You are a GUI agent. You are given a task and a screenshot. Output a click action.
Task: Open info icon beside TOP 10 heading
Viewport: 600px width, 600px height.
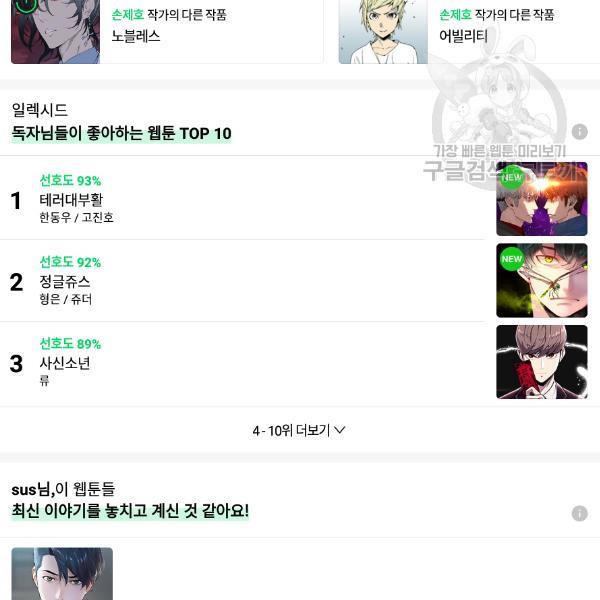(x=579, y=132)
